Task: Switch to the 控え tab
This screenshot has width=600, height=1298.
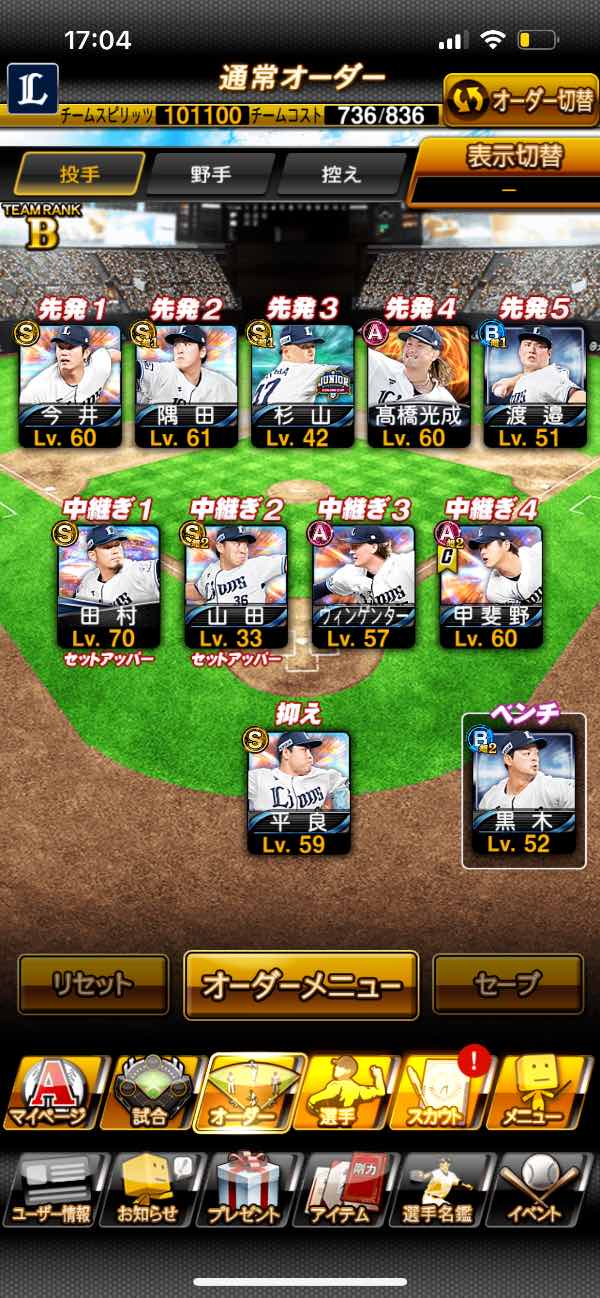Action: [x=340, y=173]
